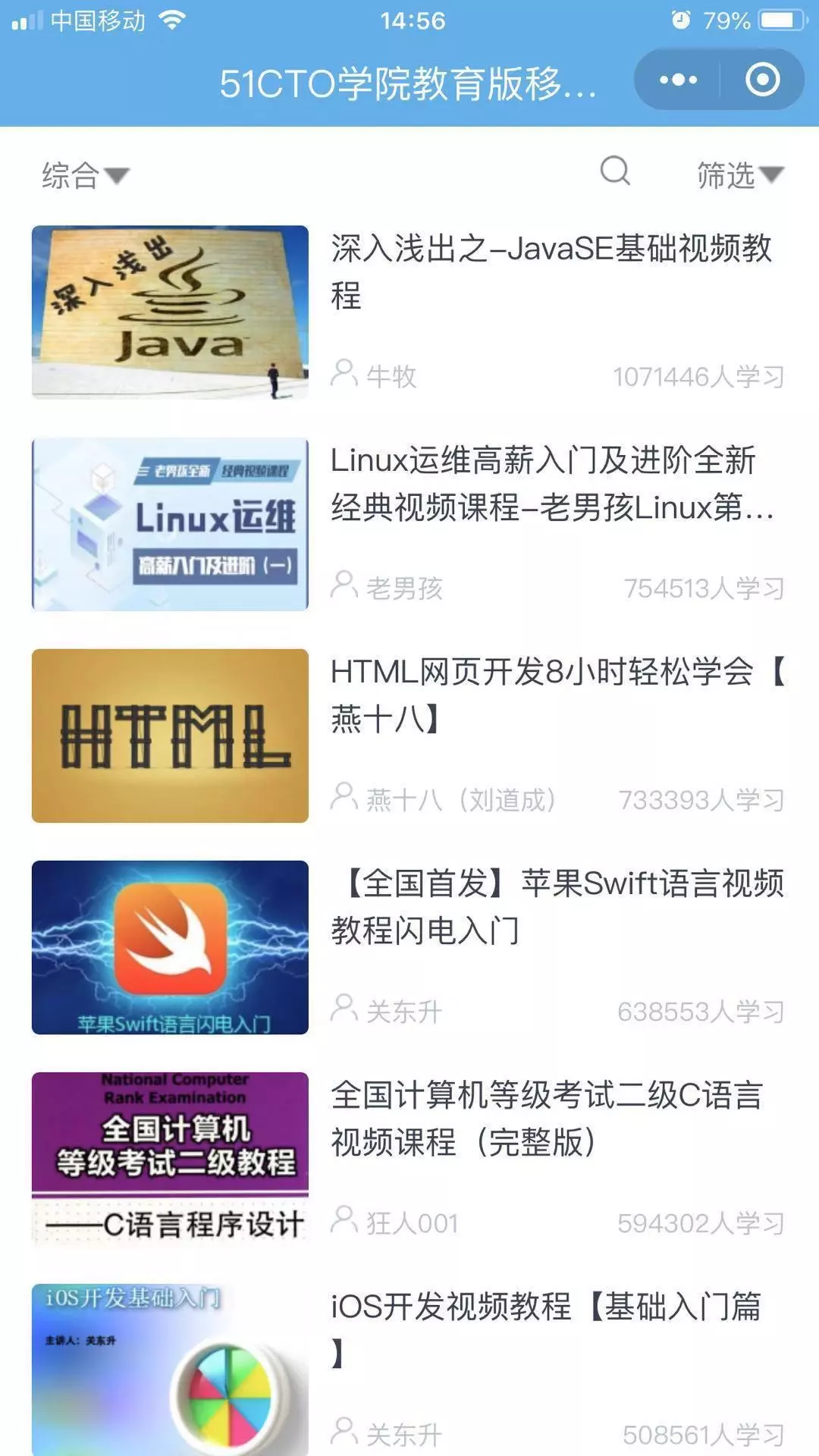Open the HTML网页开发8小时 course
This screenshot has height=1456, width=819.
[x=557, y=695]
